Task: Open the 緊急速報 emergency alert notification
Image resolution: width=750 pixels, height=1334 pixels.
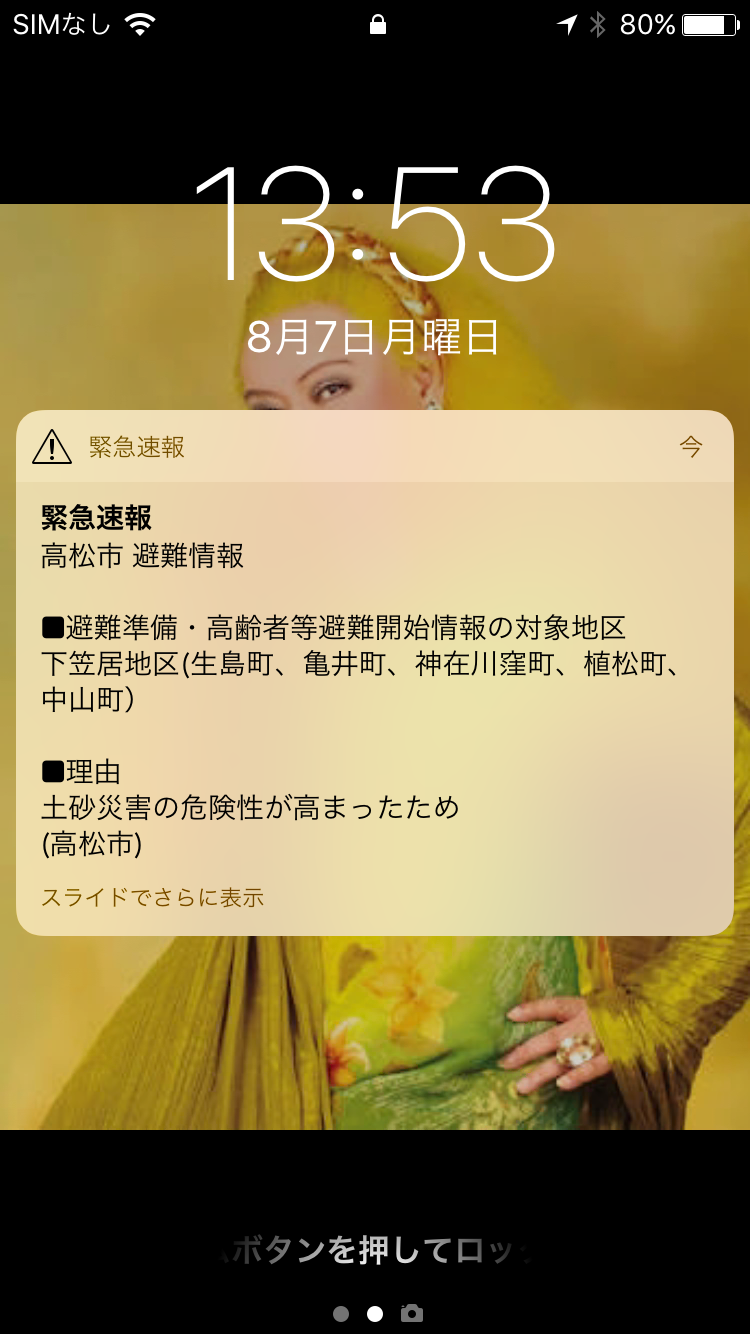Action: point(375,672)
